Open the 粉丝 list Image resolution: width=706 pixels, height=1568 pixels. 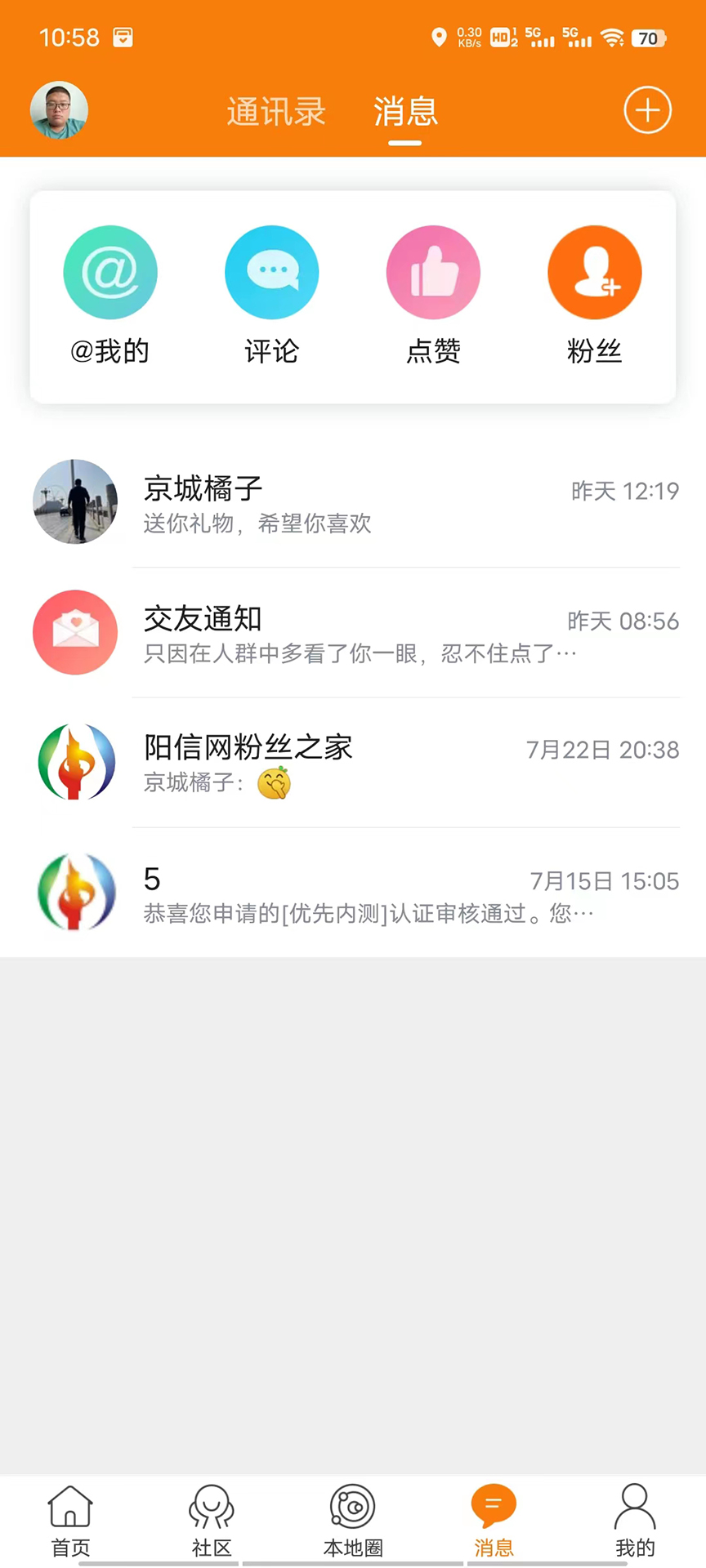pyautogui.click(x=594, y=294)
